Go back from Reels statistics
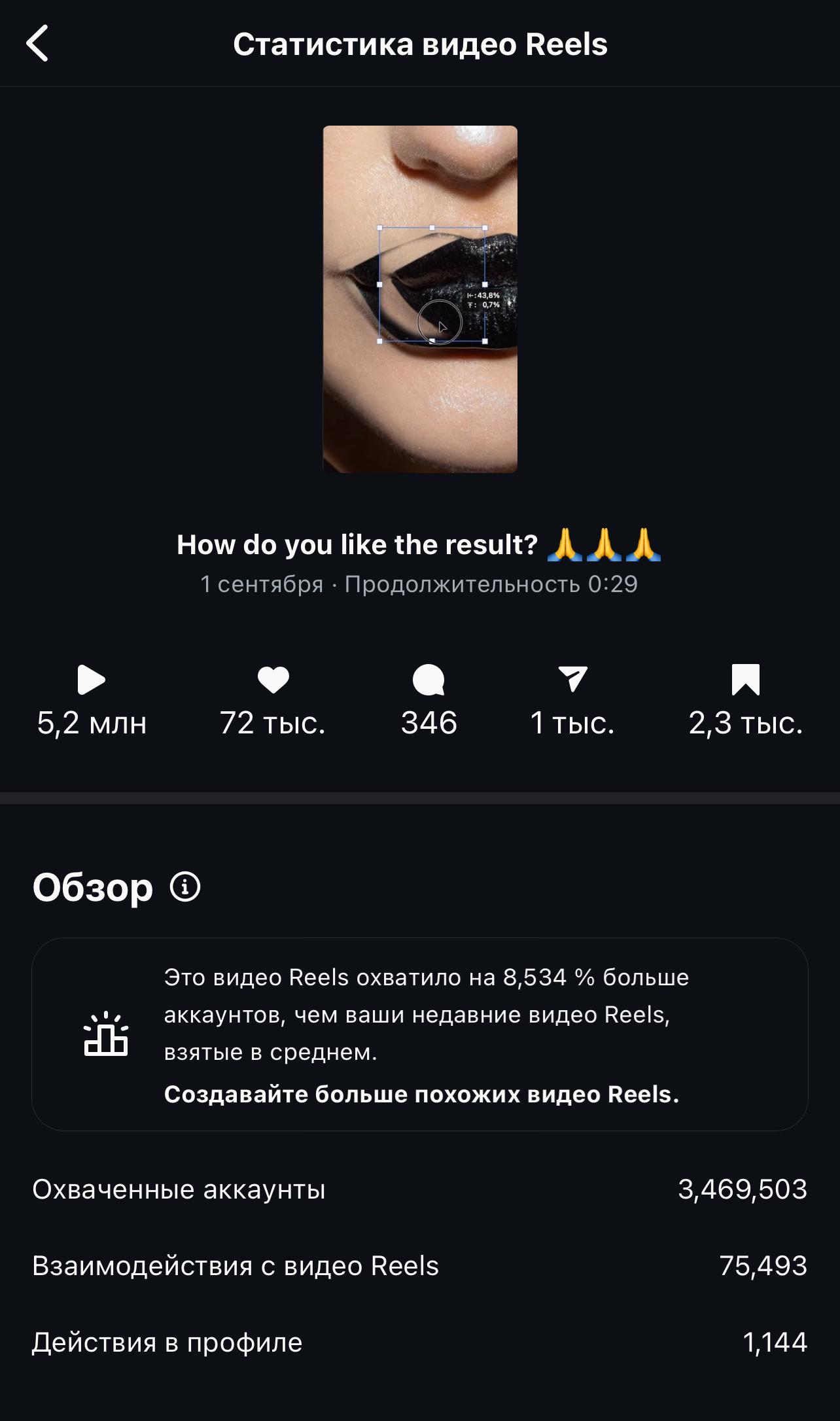This screenshot has width=840, height=1421. coord(37,44)
